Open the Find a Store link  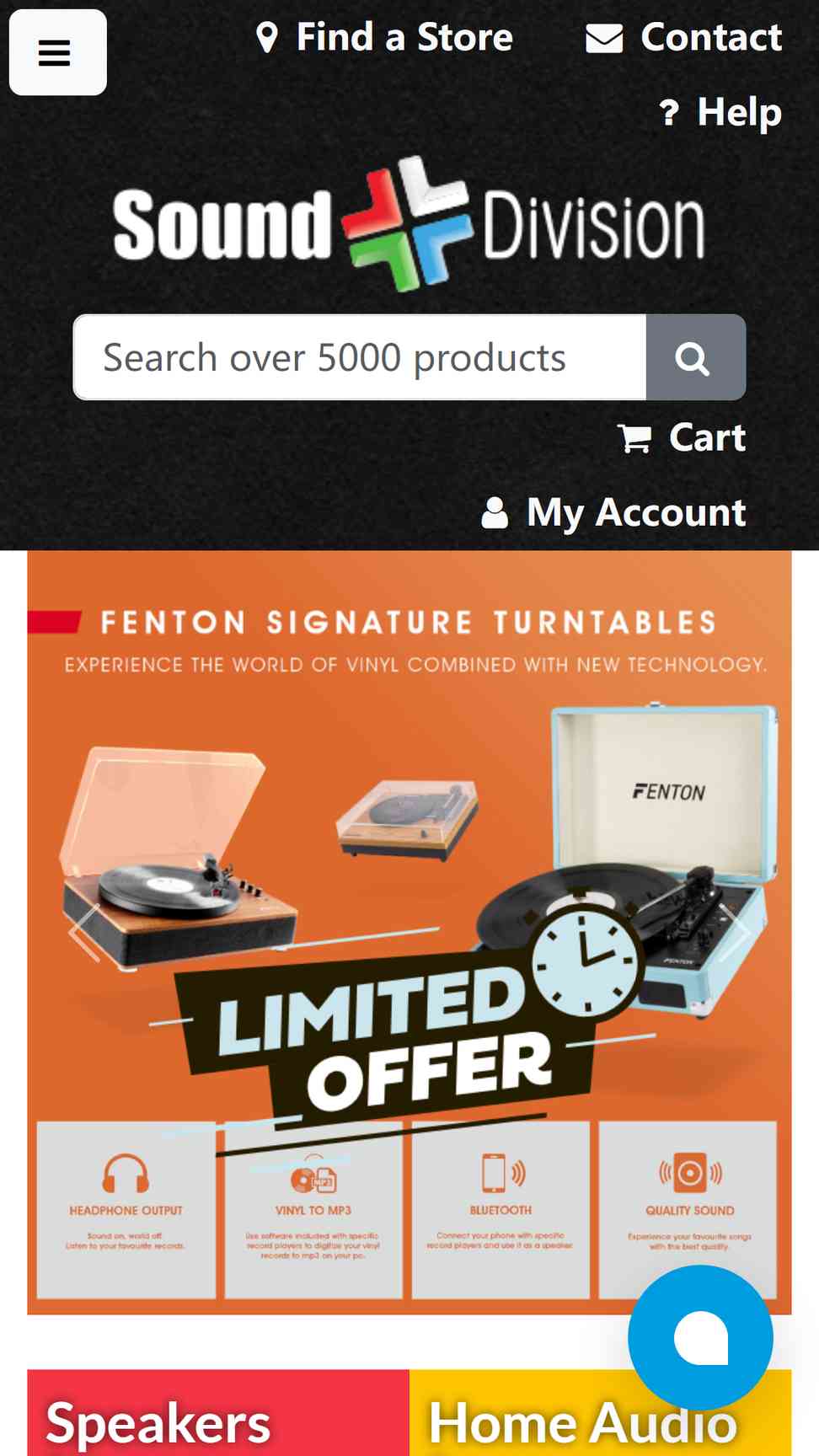pyautogui.click(x=385, y=38)
